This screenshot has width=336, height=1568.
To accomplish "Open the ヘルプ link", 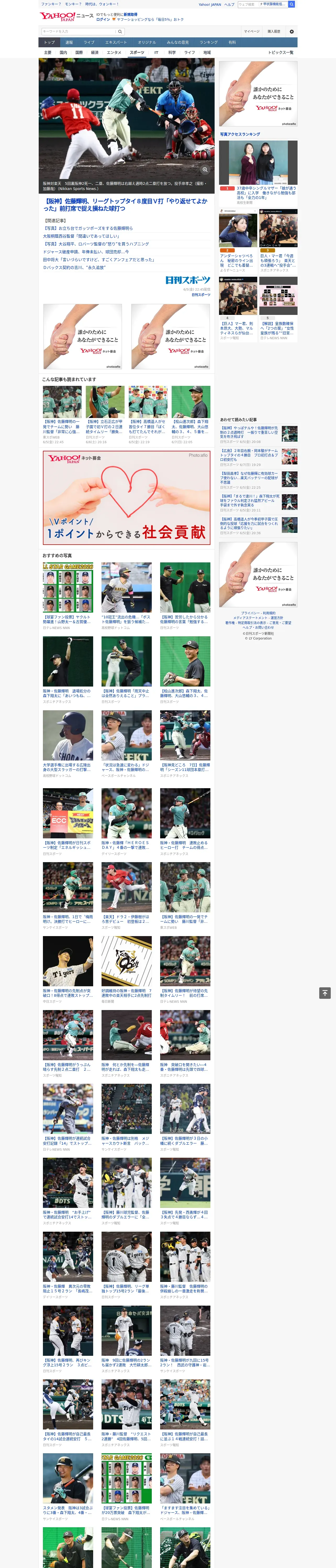I will [x=229, y=4].
